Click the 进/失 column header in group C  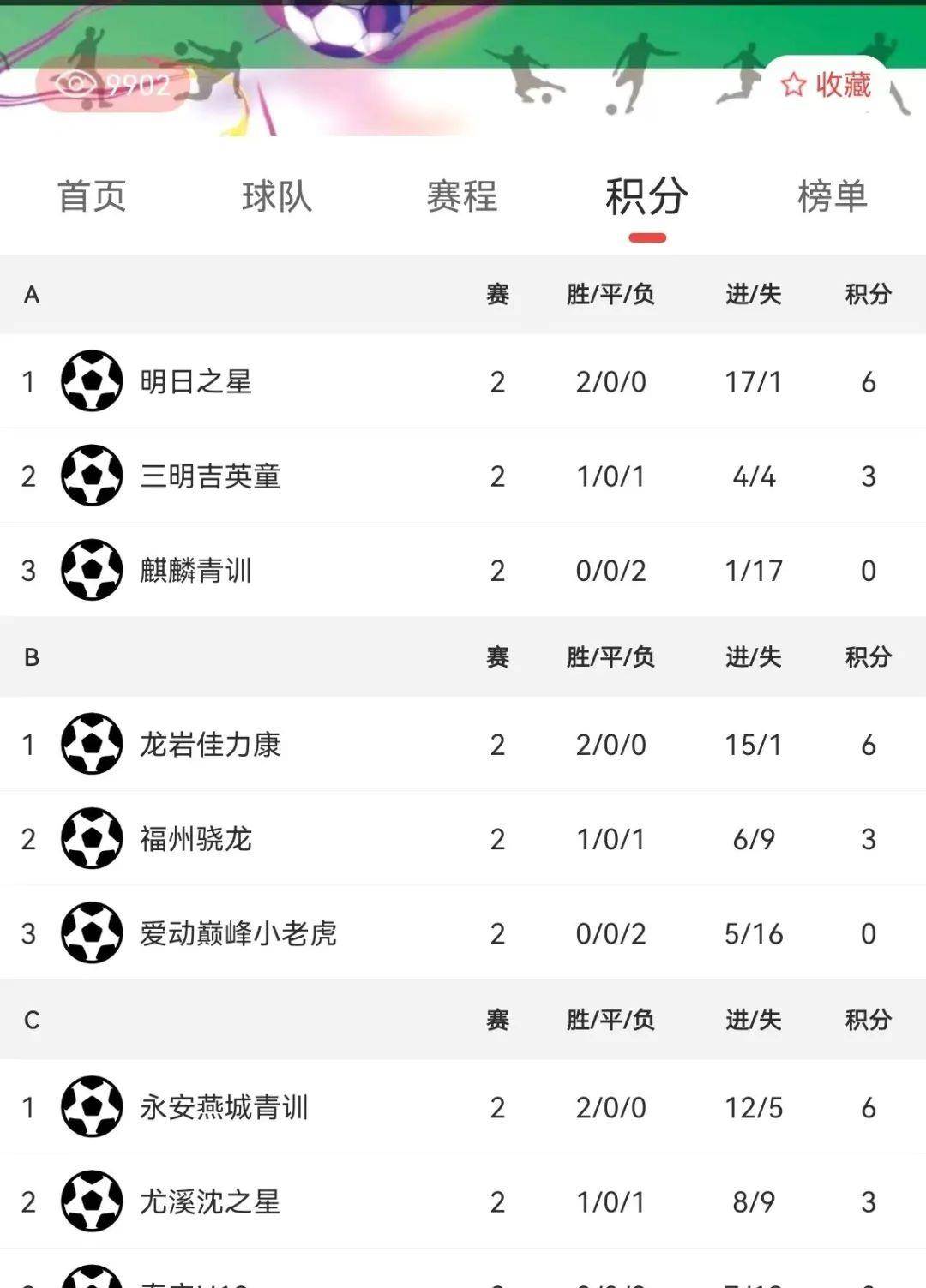752,1020
